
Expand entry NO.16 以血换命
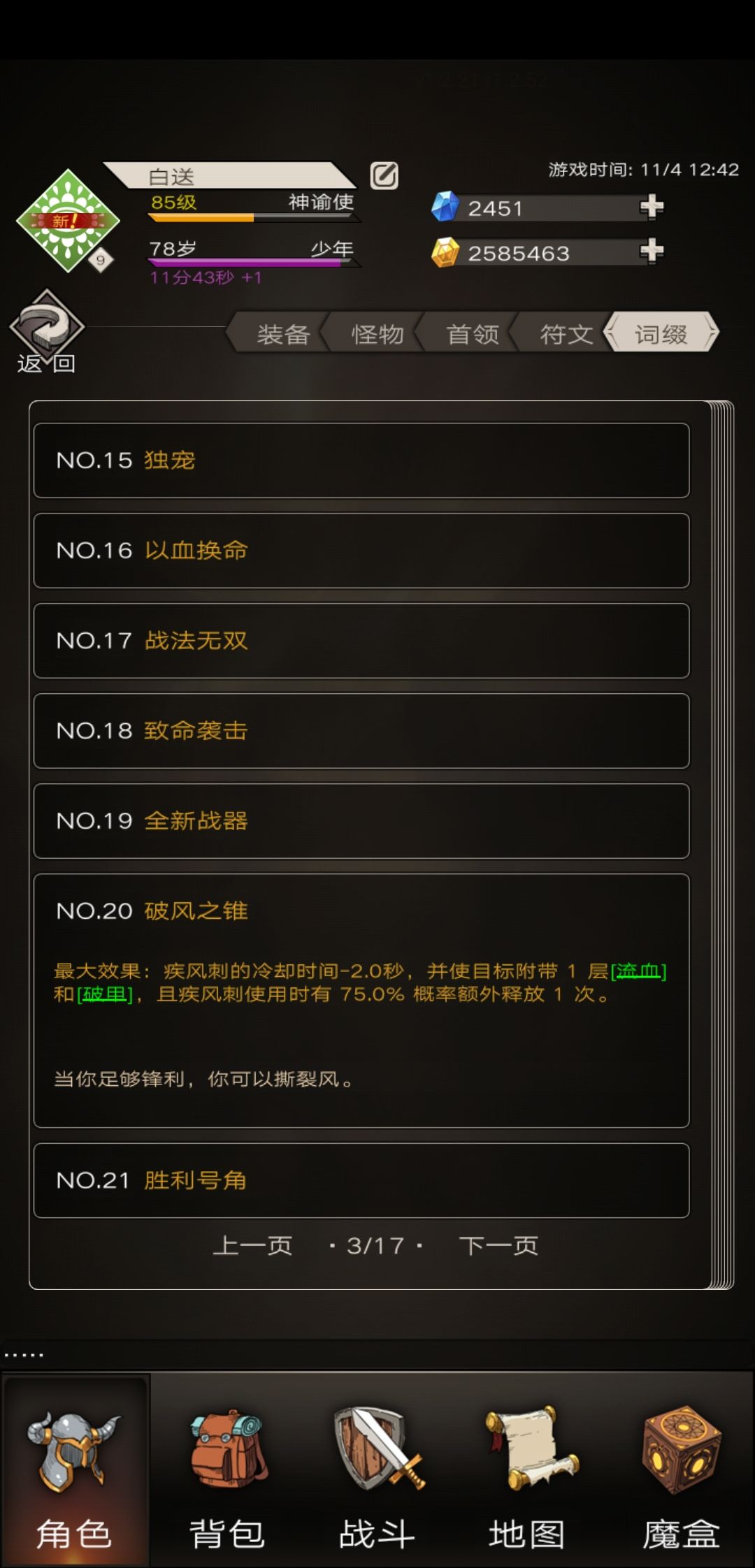coord(361,551)
